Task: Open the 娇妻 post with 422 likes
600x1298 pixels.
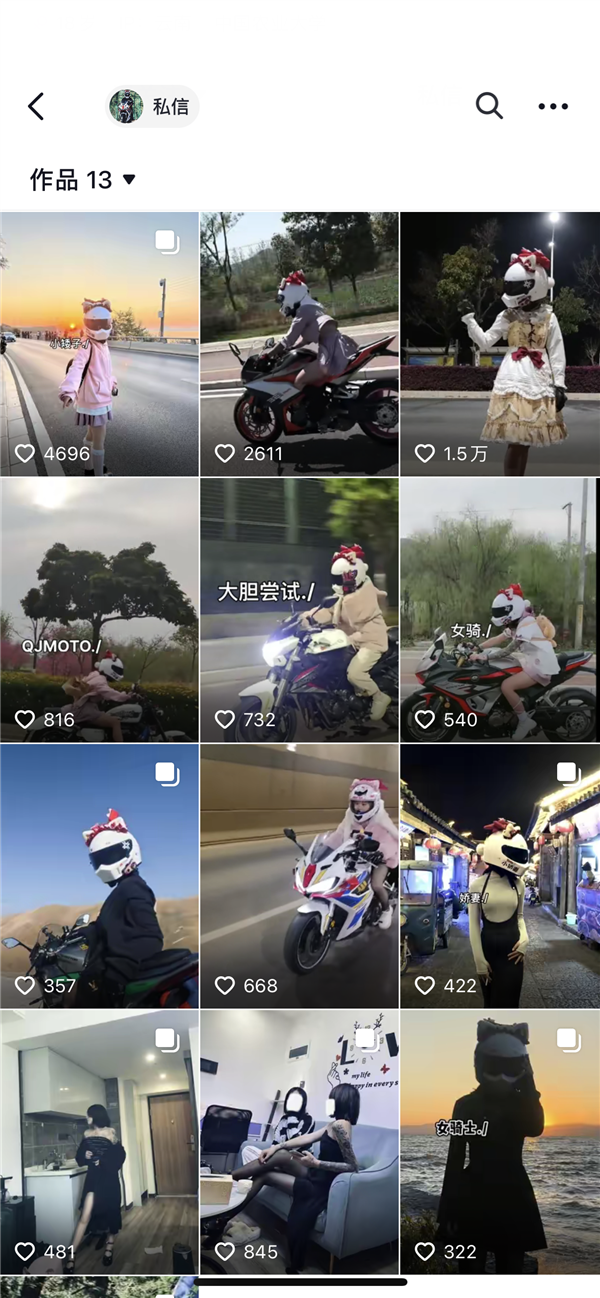Action: 499,875
